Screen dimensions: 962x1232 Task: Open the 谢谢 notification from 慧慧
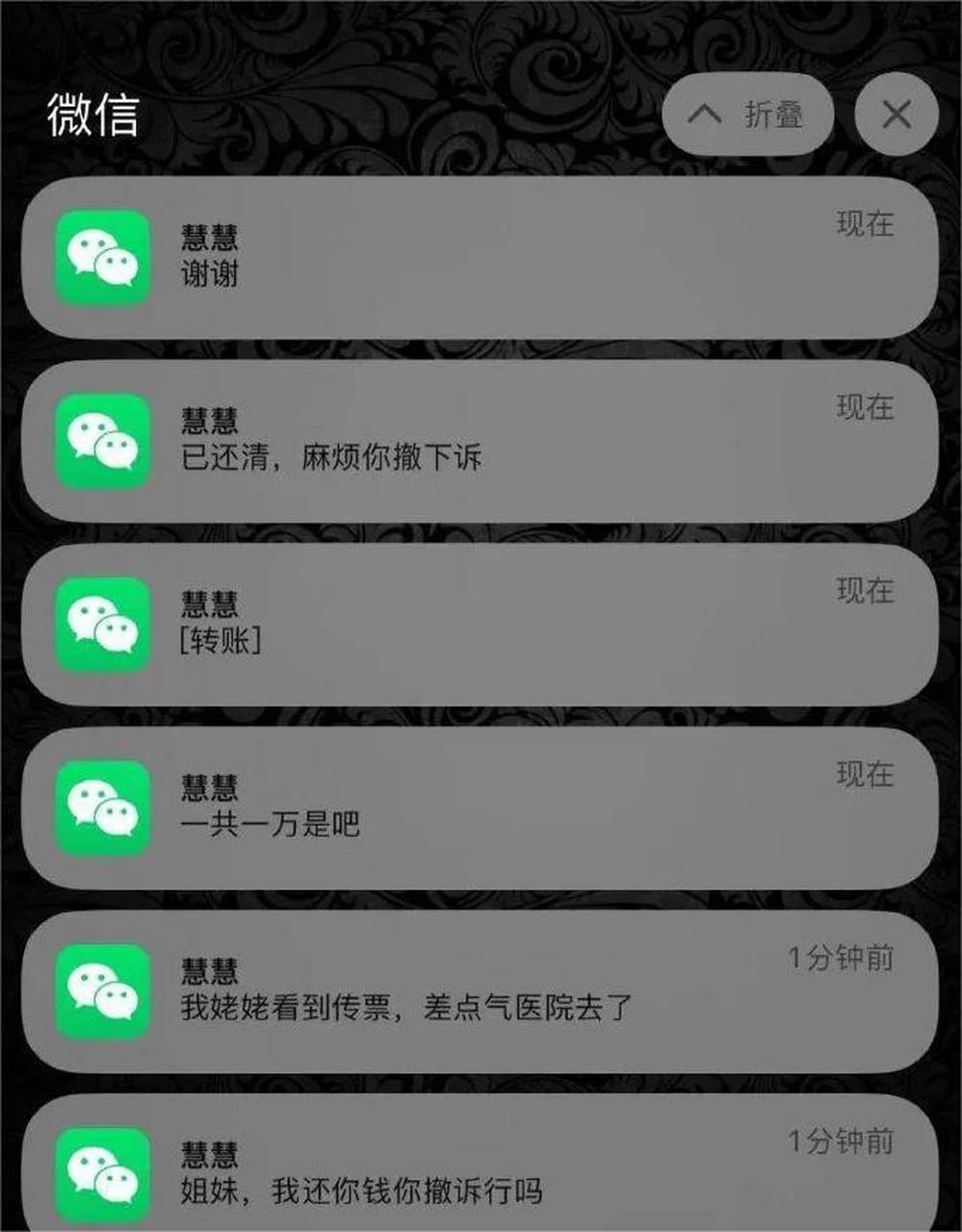[x=481, y=254]
